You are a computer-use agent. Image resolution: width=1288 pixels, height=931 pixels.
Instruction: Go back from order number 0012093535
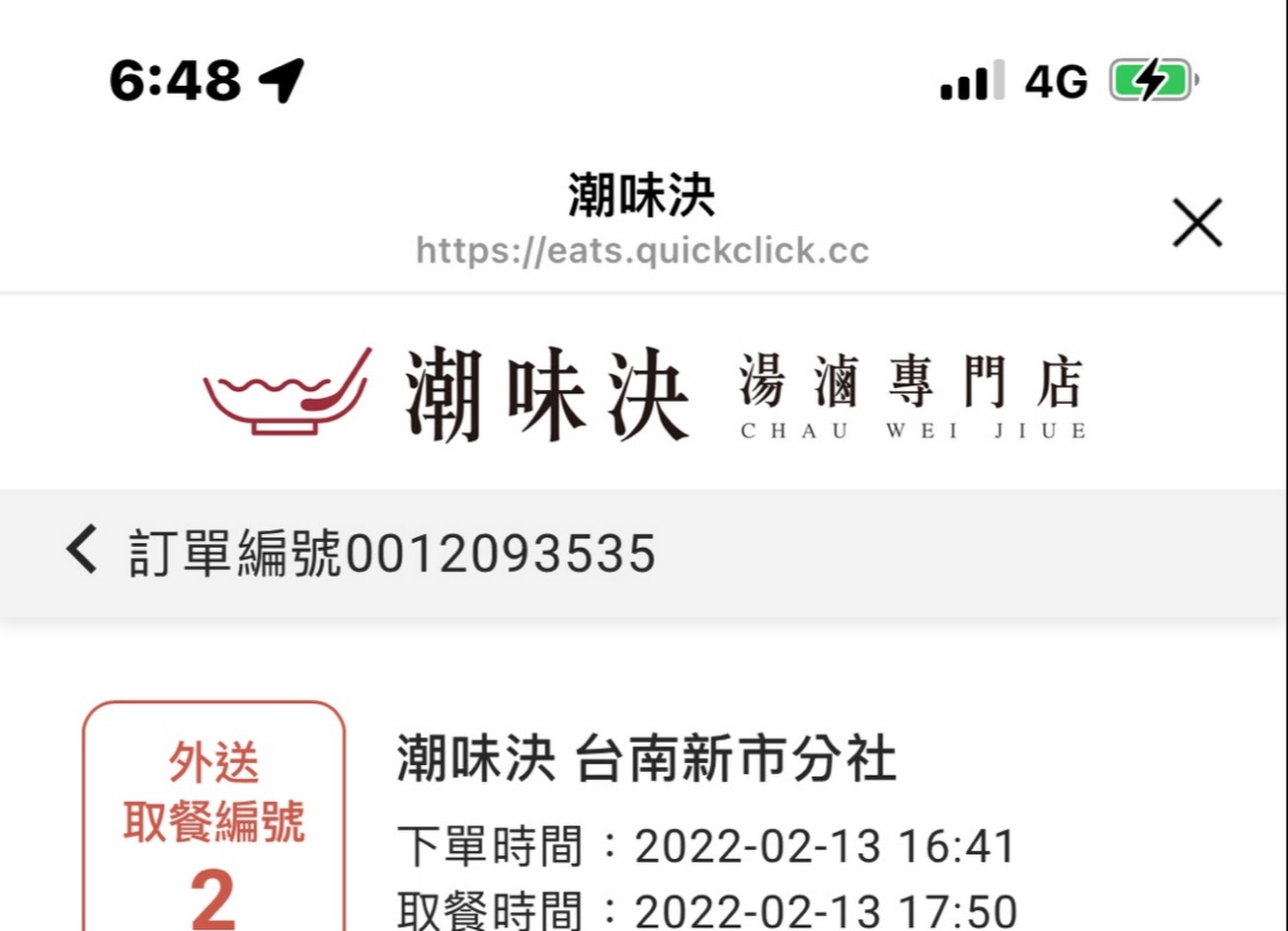[82, 550]
